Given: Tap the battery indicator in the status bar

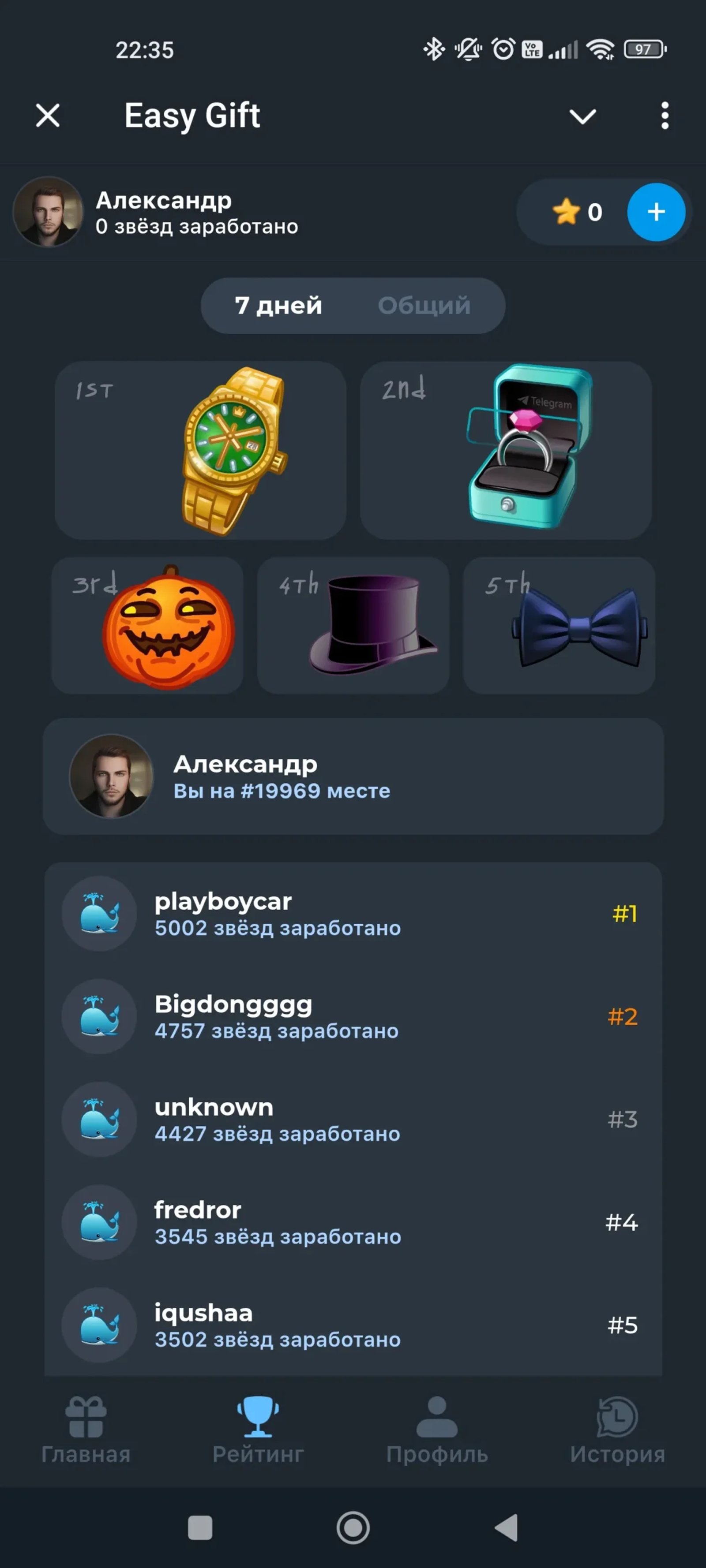Looking at the screenshot, I should [642, 50].
